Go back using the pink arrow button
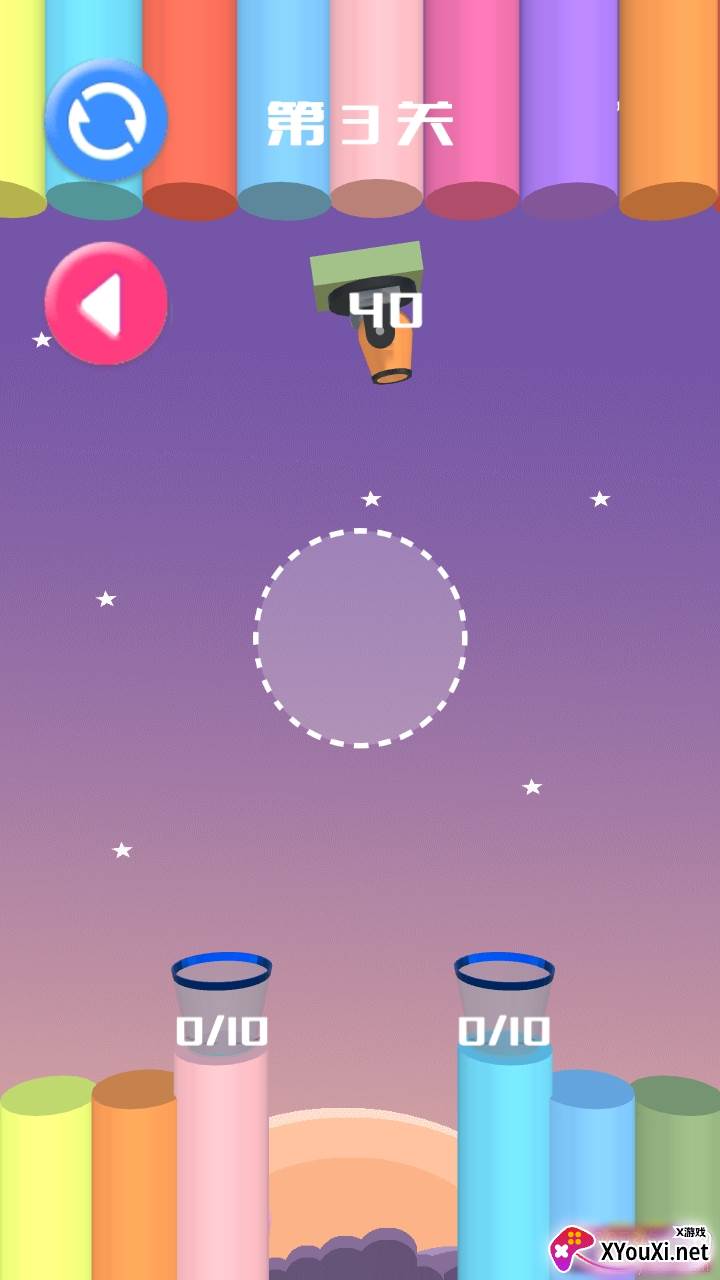720x1280 pixels. pos(106,303)
